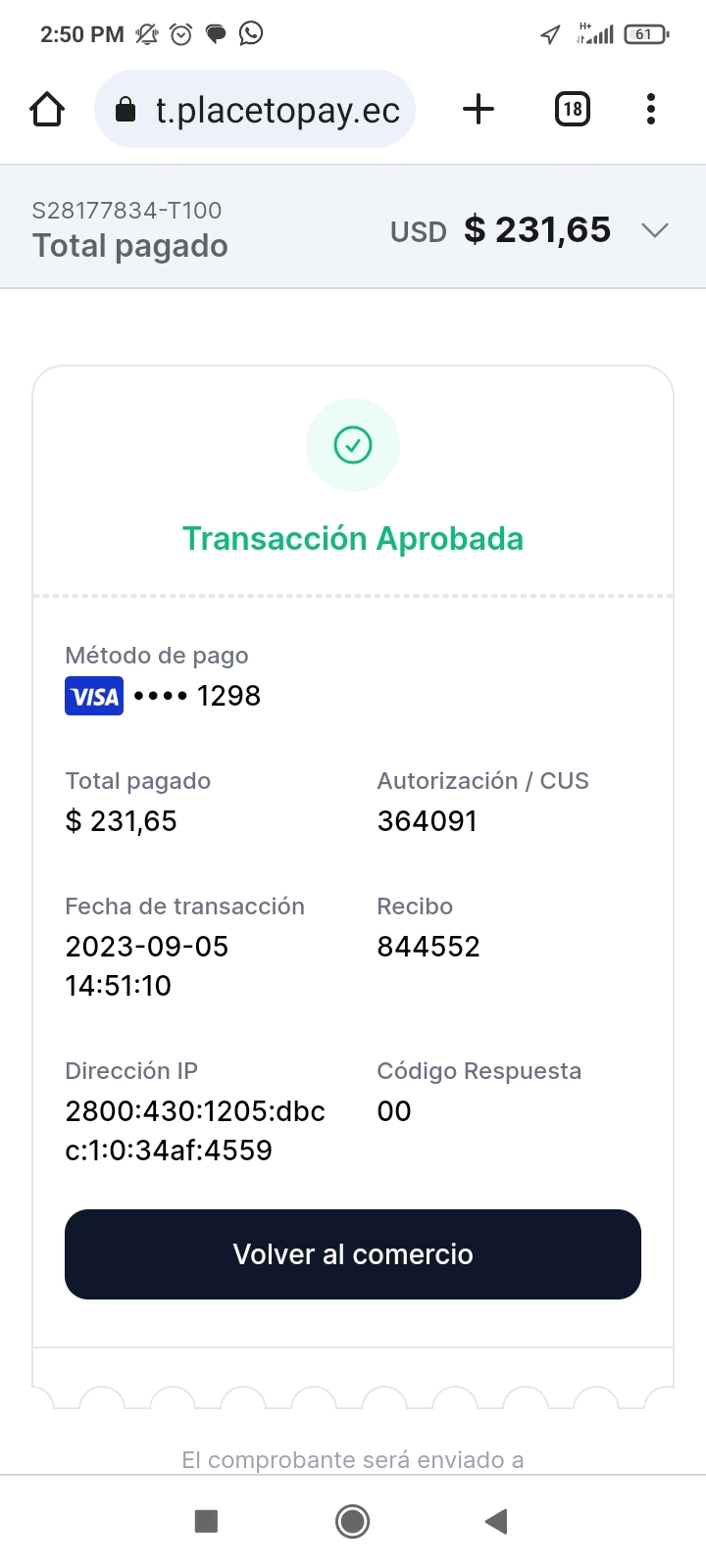Expand the Total pagado summary chevron

pyautogui.click(x=654, y=230)
